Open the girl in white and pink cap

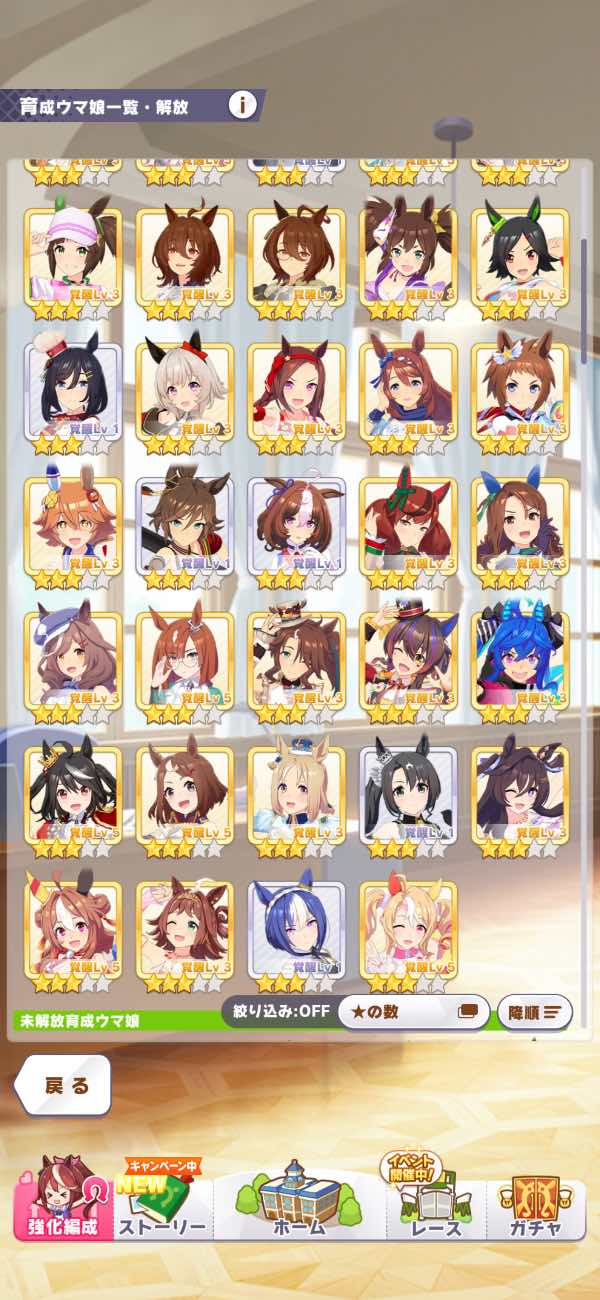click(72, 257)
